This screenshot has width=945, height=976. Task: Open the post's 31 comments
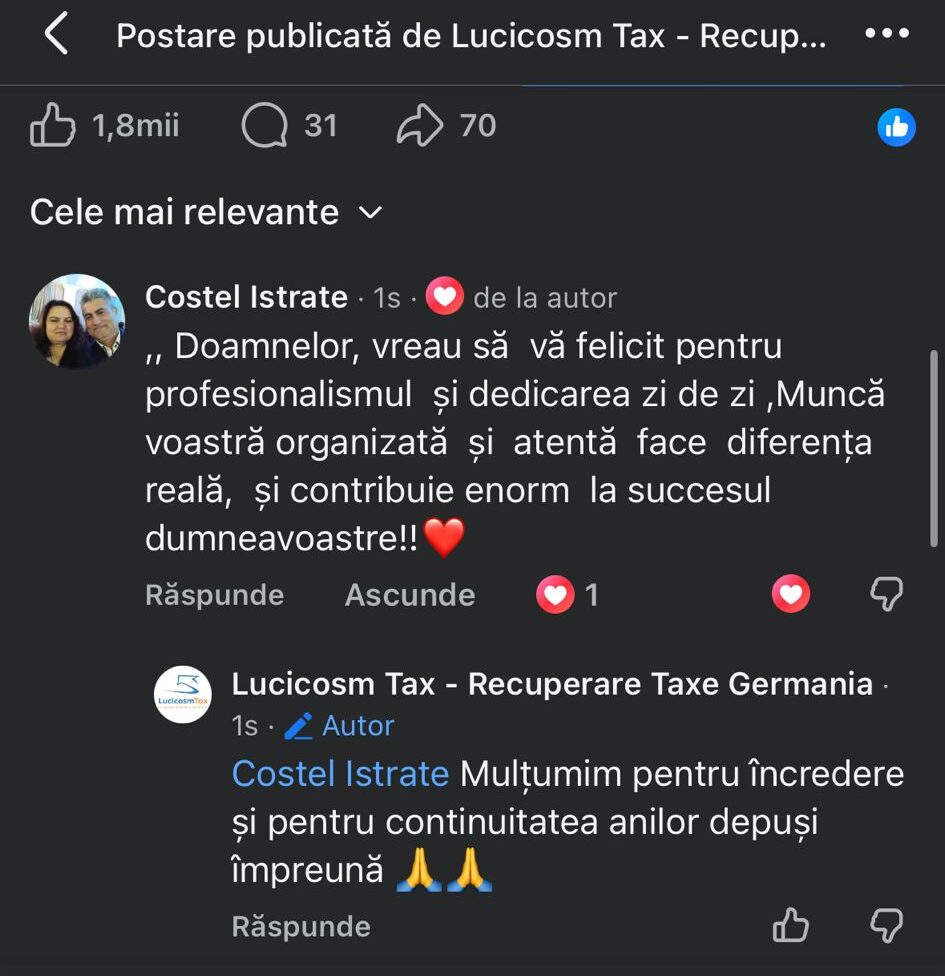click(x=264, y=126)
